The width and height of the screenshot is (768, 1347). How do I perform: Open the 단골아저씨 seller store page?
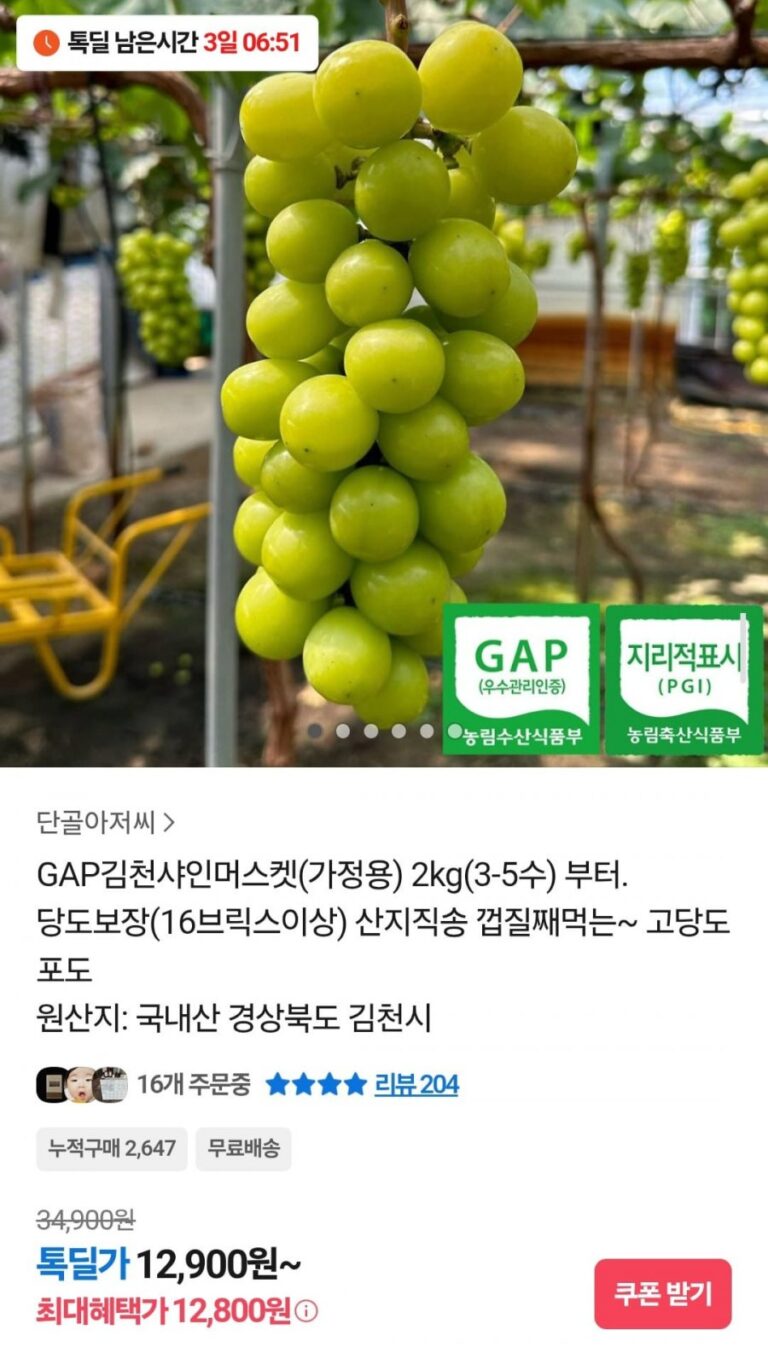(106, 822)
